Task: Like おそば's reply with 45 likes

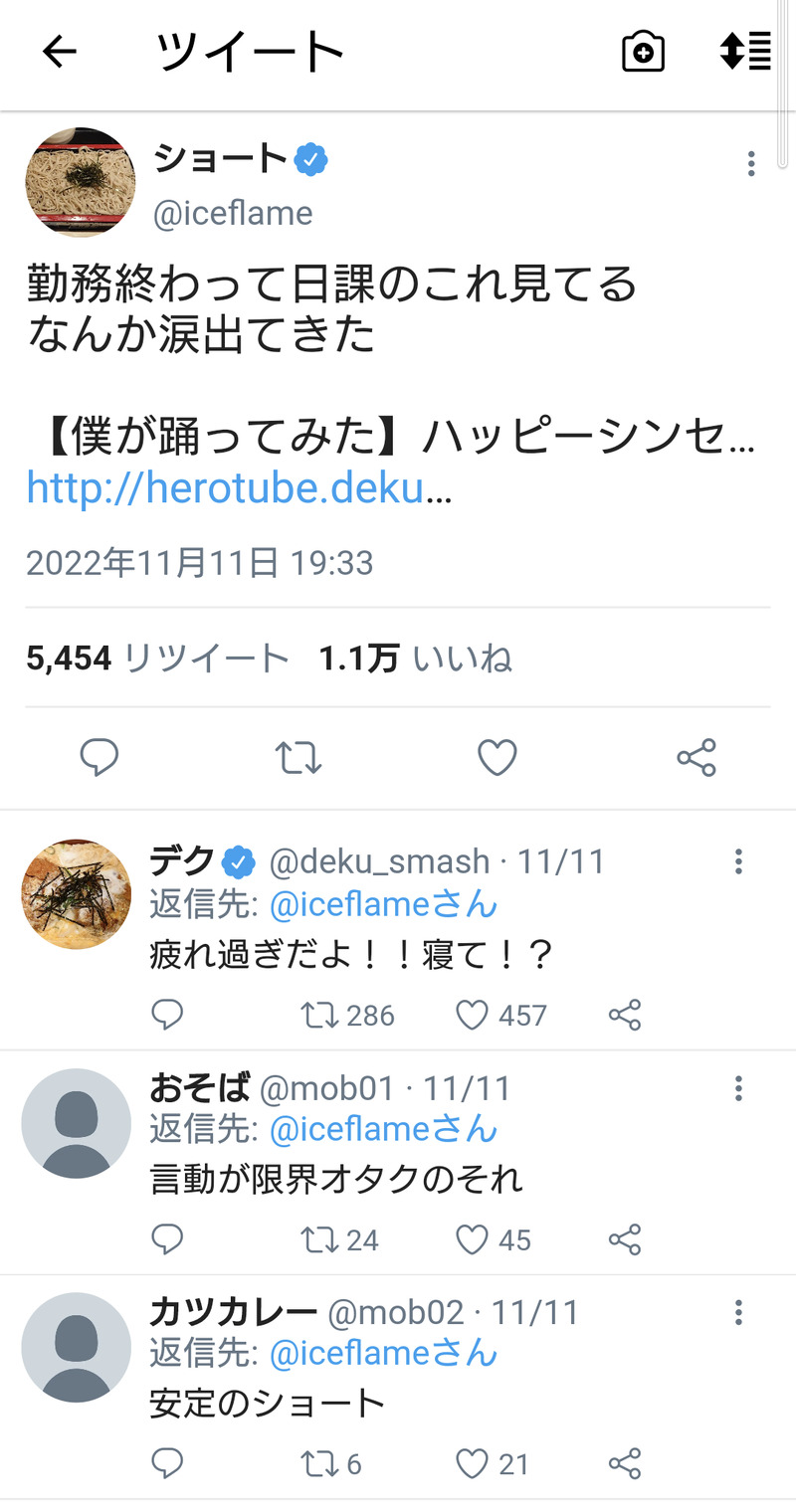Action: tap(472, 1239)
